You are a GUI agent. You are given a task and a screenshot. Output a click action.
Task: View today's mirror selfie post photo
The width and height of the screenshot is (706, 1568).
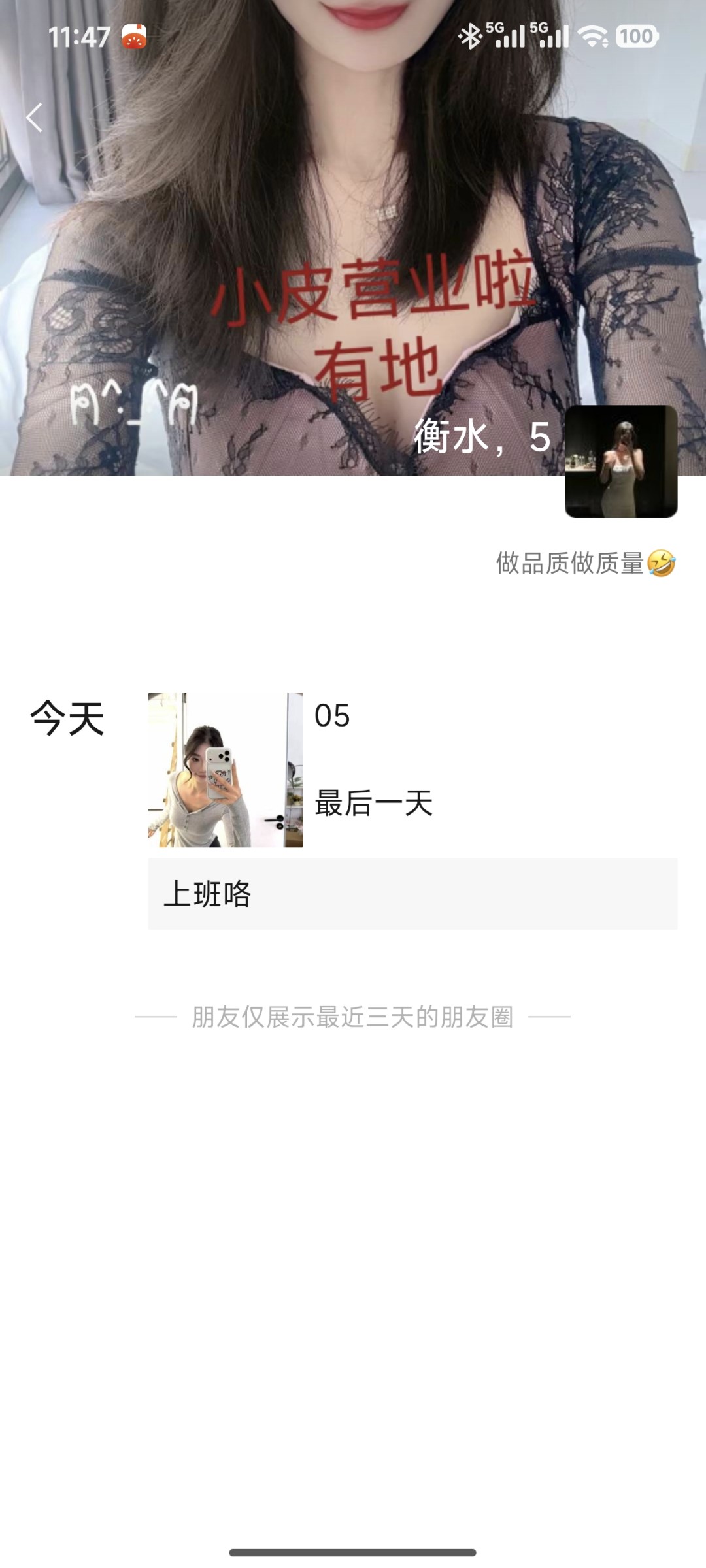(226, 770)
